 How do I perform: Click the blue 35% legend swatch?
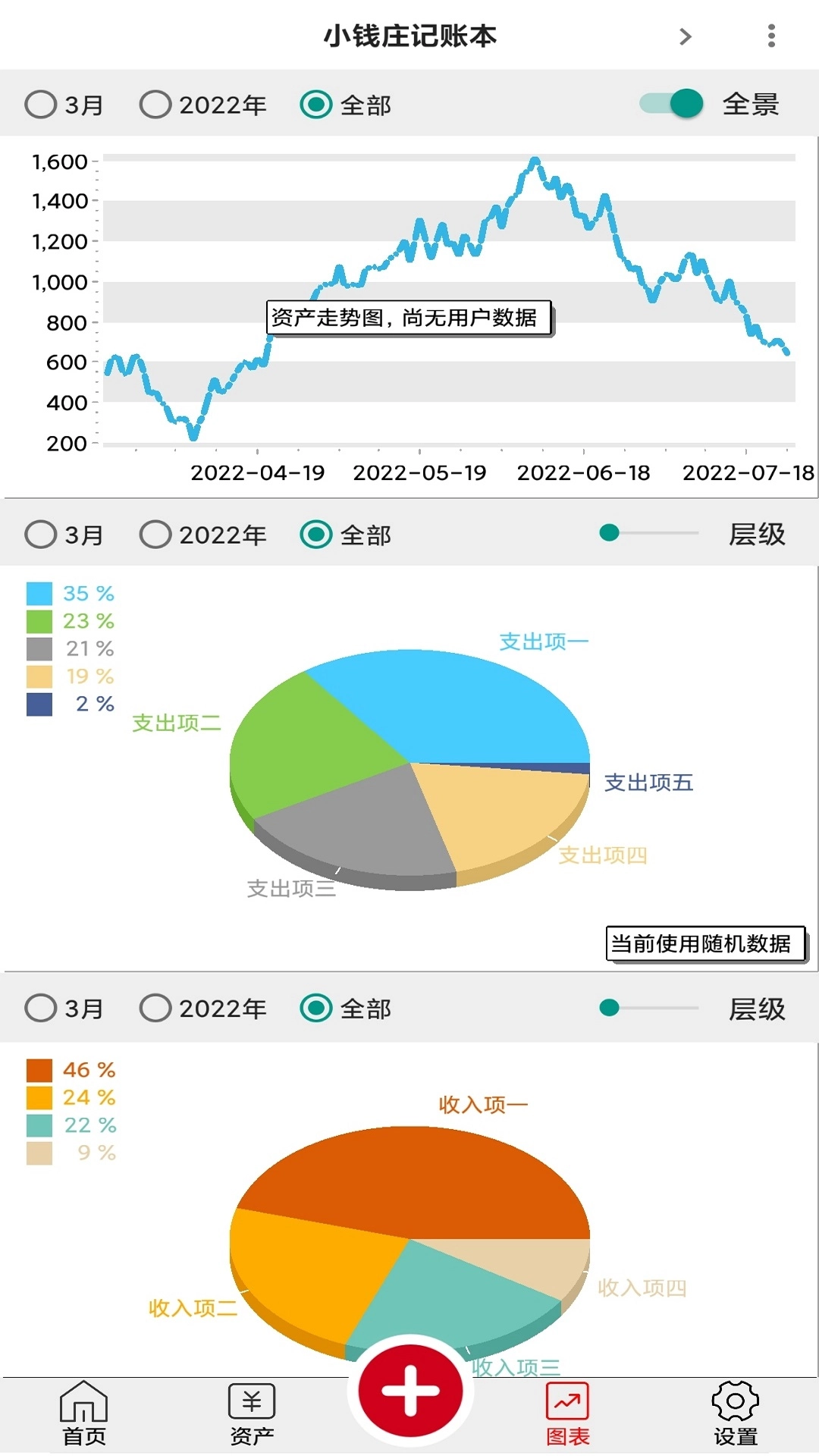coord(38,593)
